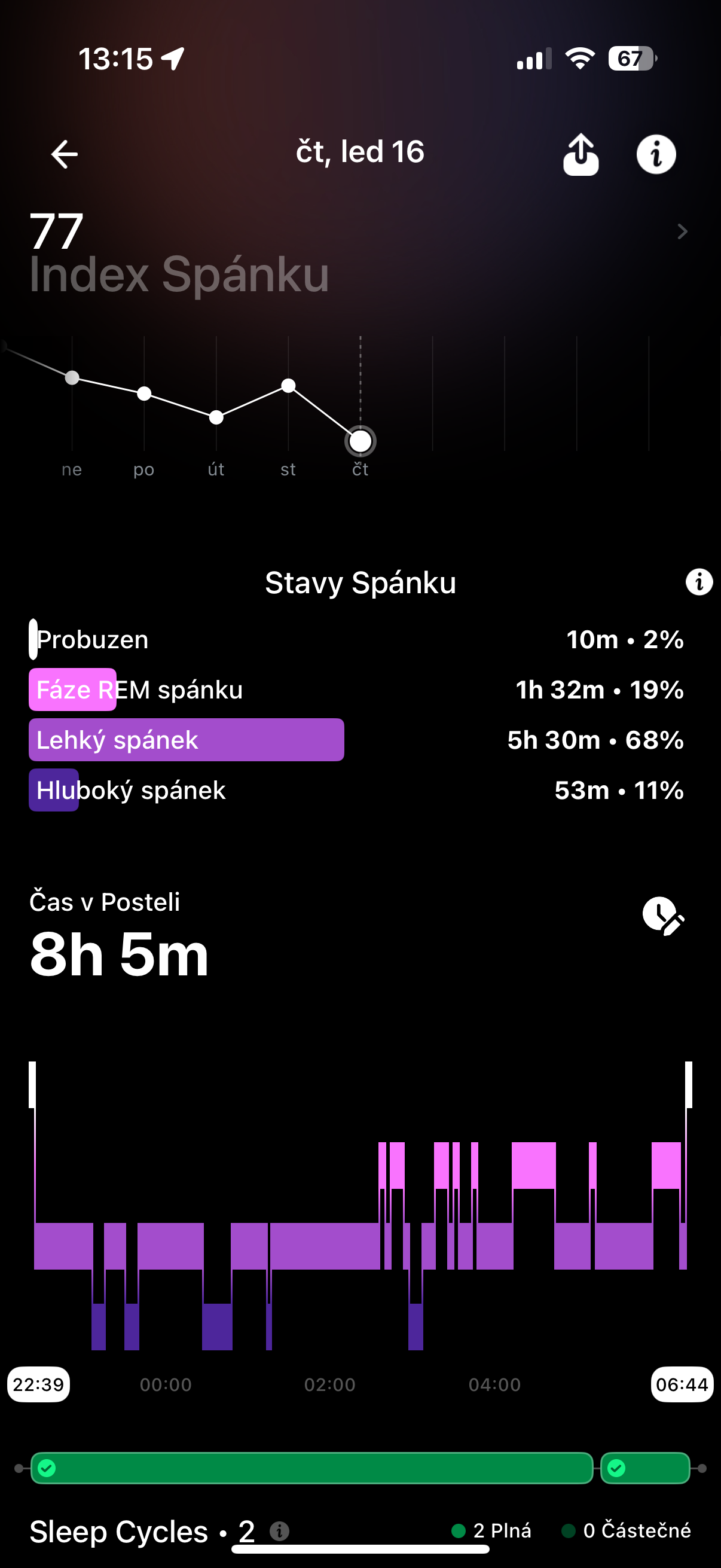Select the Lehký spánek color bar
Screen dimensions: 721x1568
tap(185, 740)
